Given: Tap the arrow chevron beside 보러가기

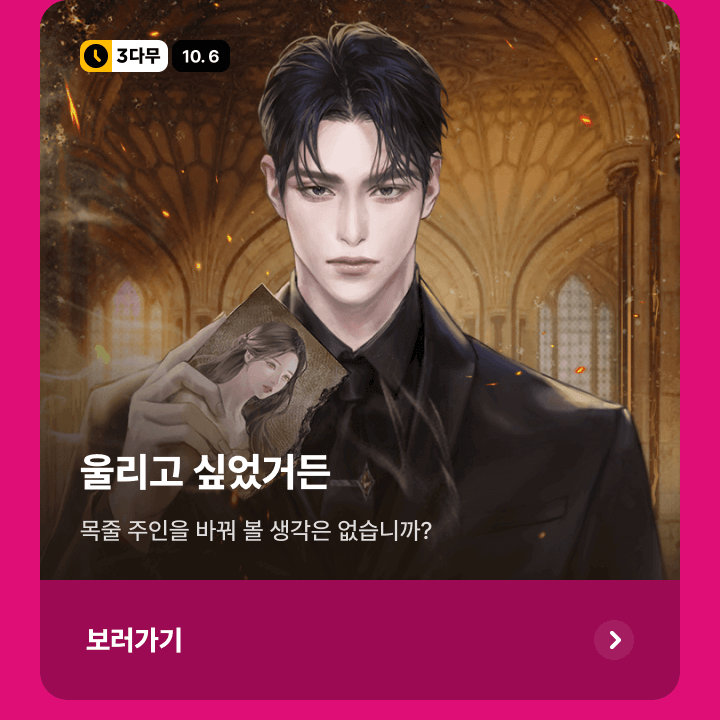Looking at the screenshot, I should pos(614,640).
